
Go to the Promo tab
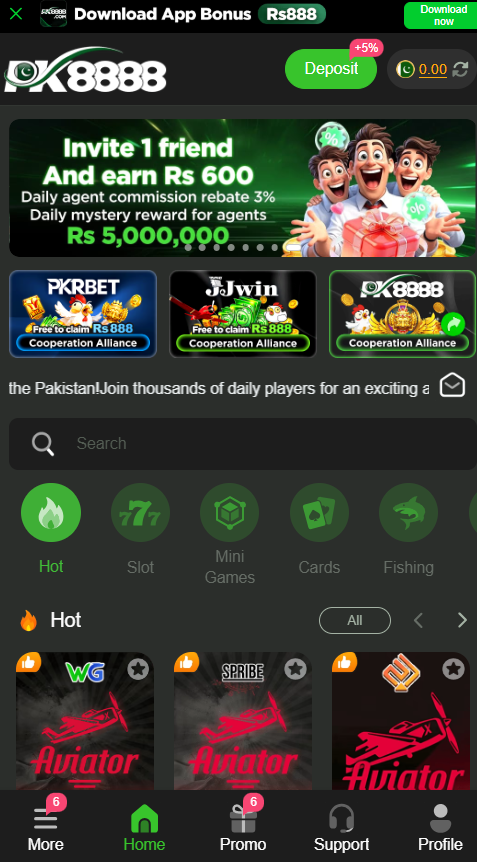pyautogui.click(x=243, y=826)
